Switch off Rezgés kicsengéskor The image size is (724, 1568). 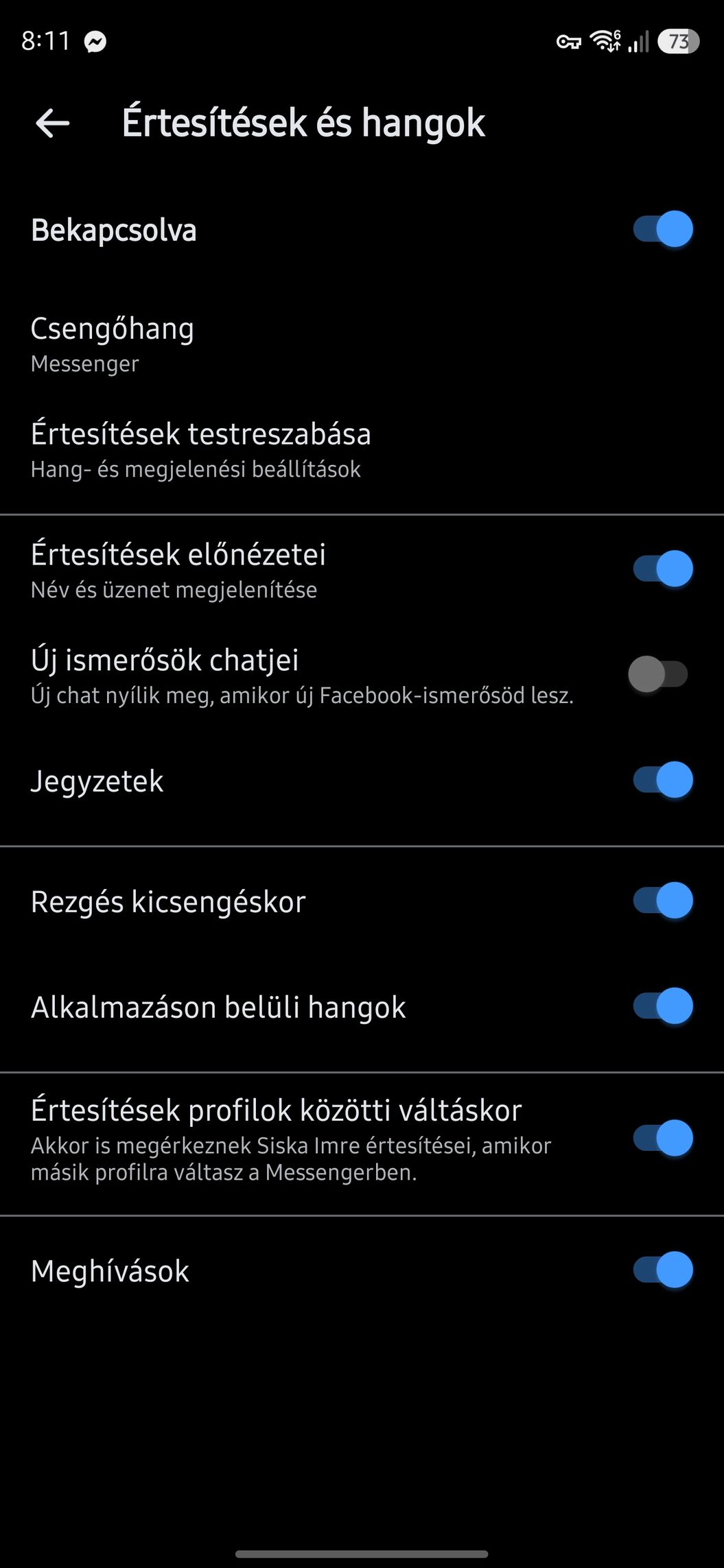coord(662,901)
